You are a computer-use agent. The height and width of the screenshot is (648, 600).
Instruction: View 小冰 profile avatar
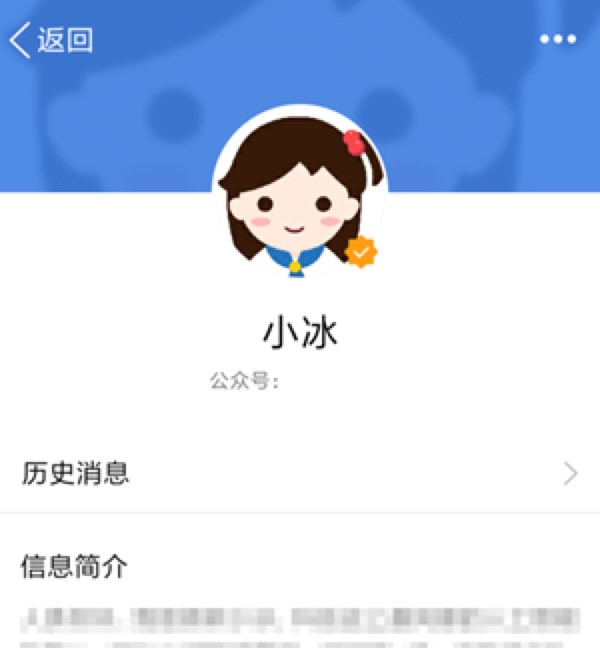300,192
